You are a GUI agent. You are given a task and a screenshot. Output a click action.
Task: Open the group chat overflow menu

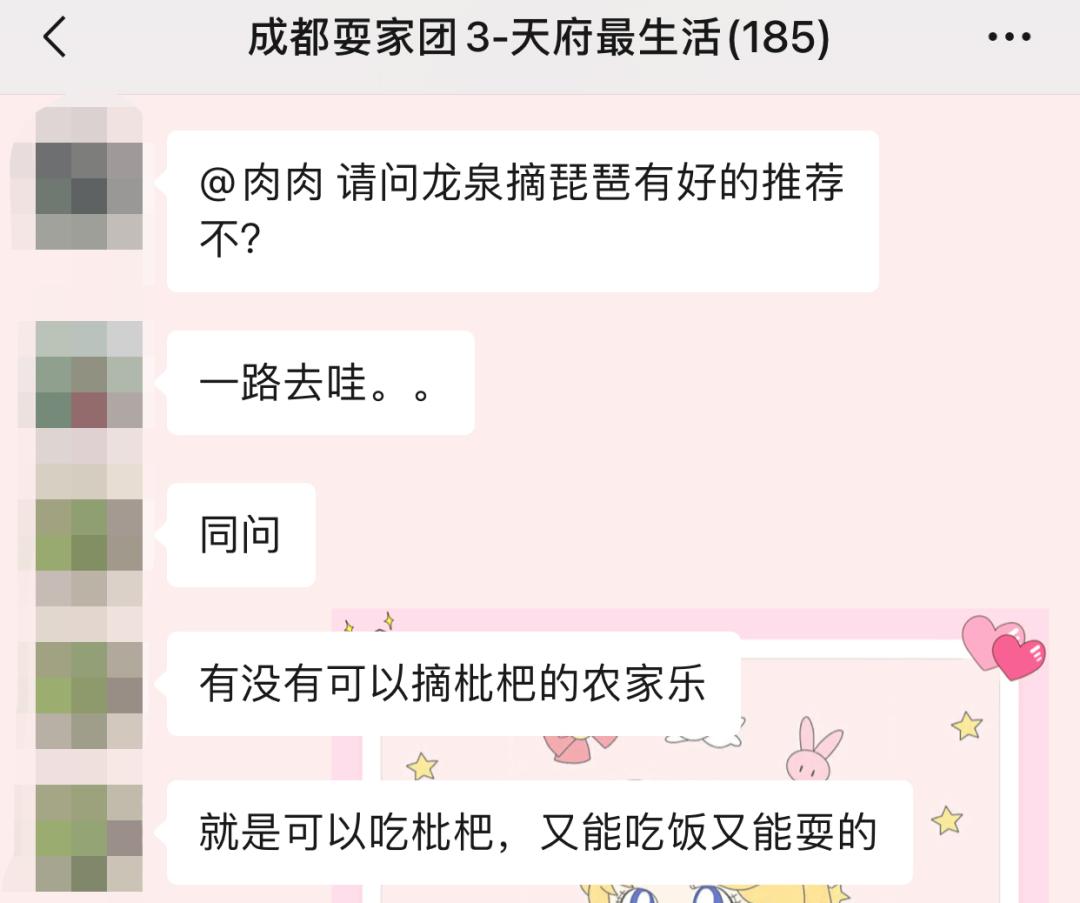[x=1008, y=40]
